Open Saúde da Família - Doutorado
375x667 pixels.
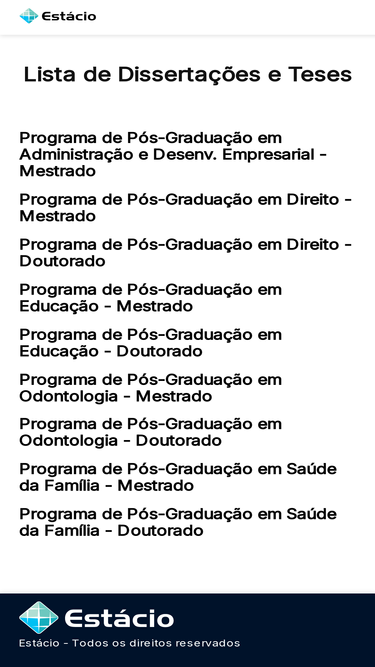[178, 522]
